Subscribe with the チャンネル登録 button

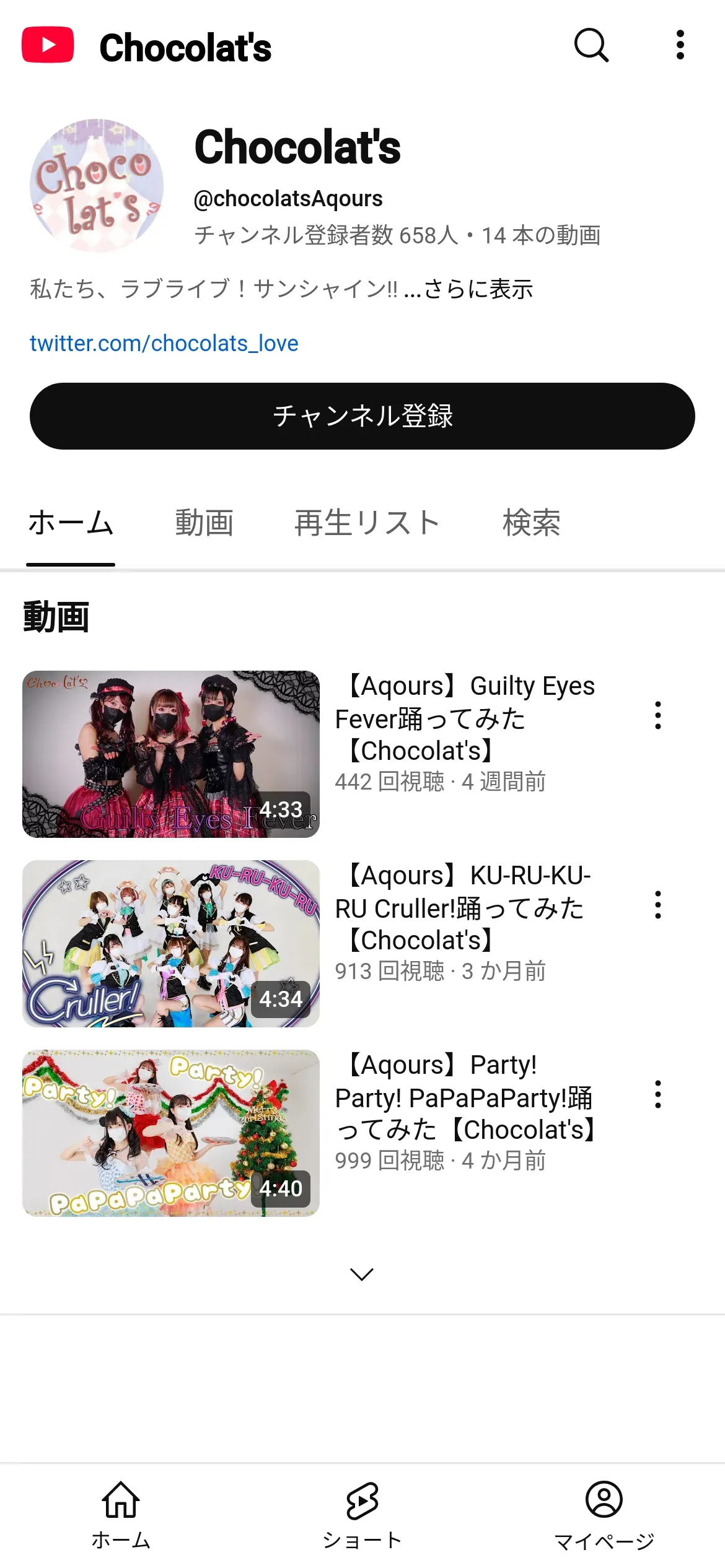[362, 416]
